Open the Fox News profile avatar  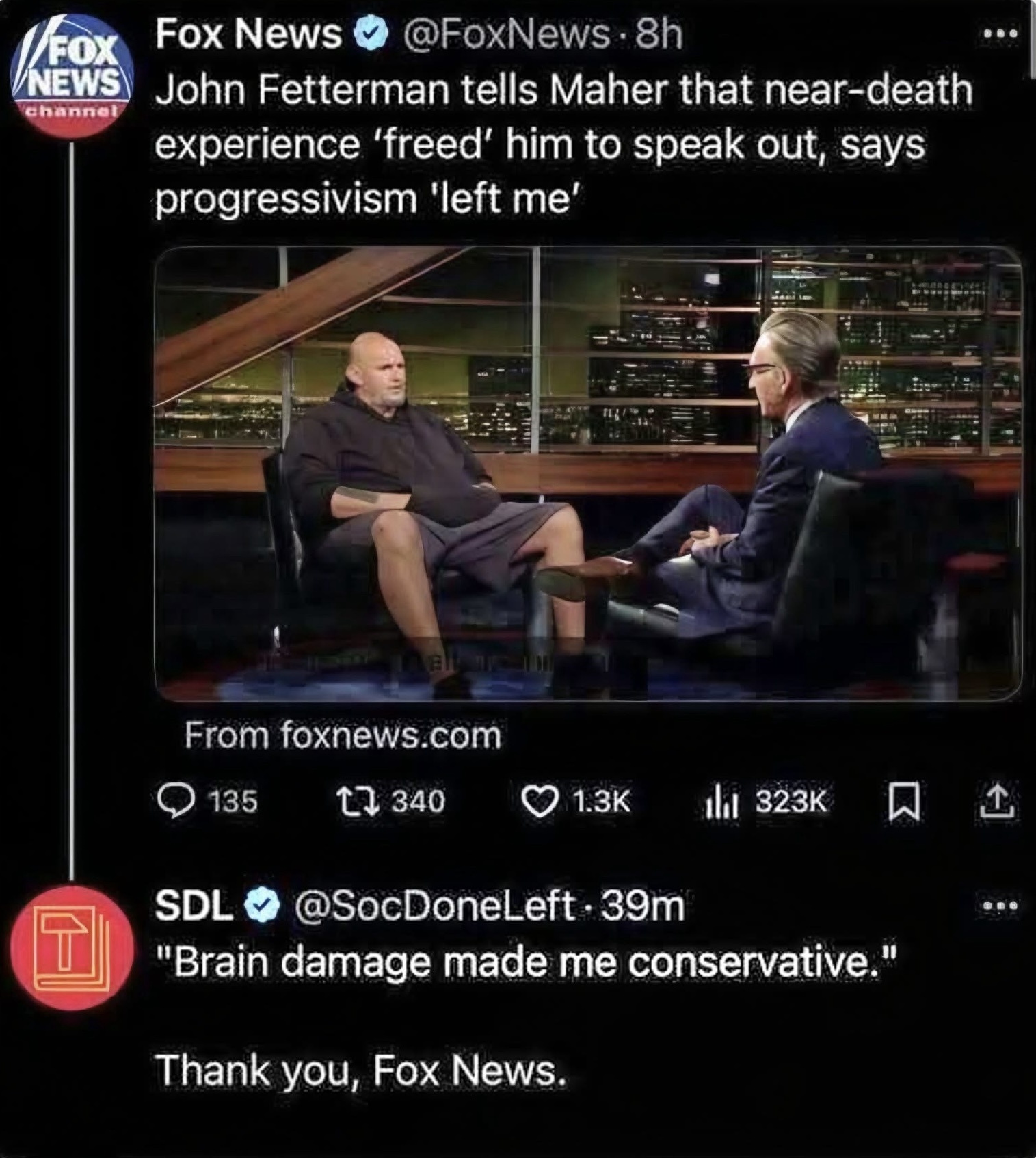pyautogui.click(x=70, y=77)
